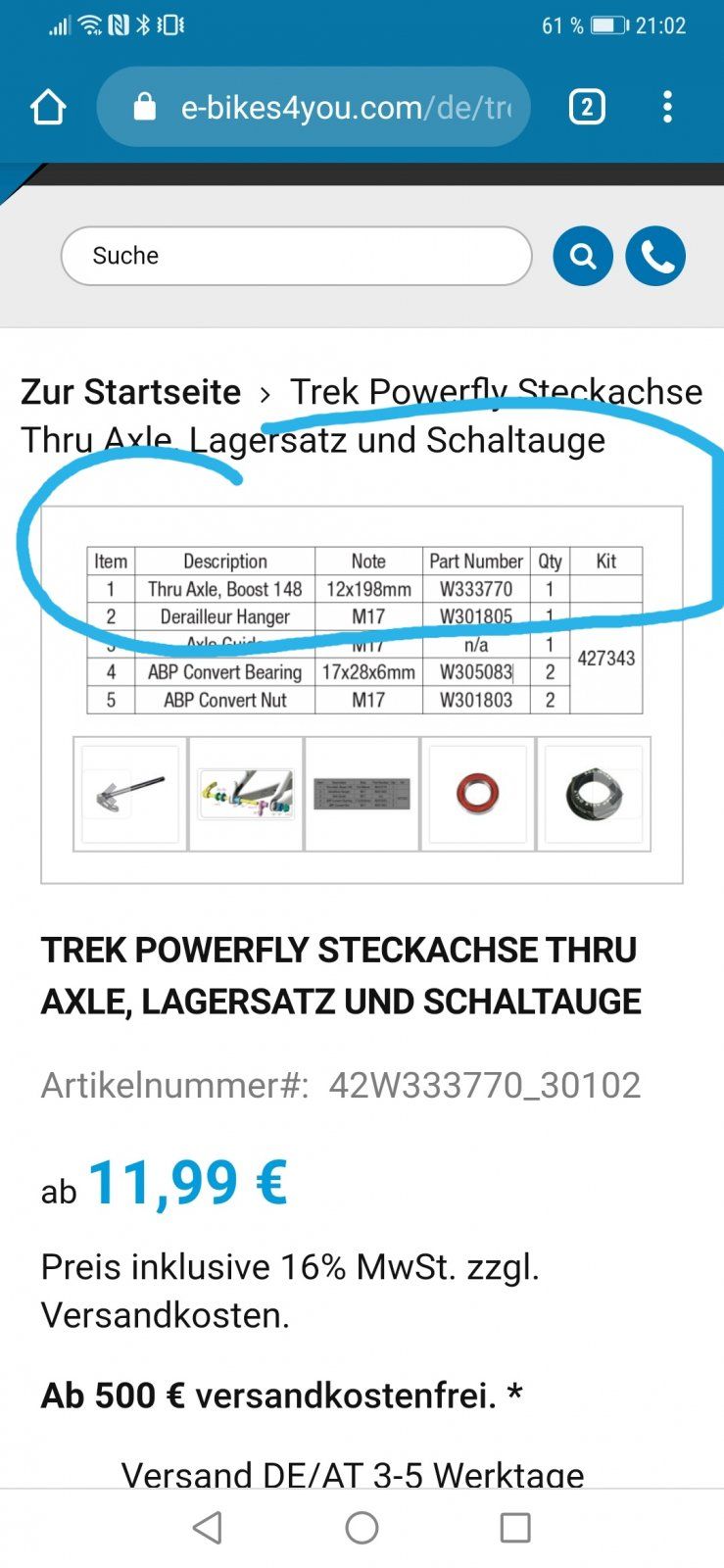Tap the Suche search field

click(296, 256)
